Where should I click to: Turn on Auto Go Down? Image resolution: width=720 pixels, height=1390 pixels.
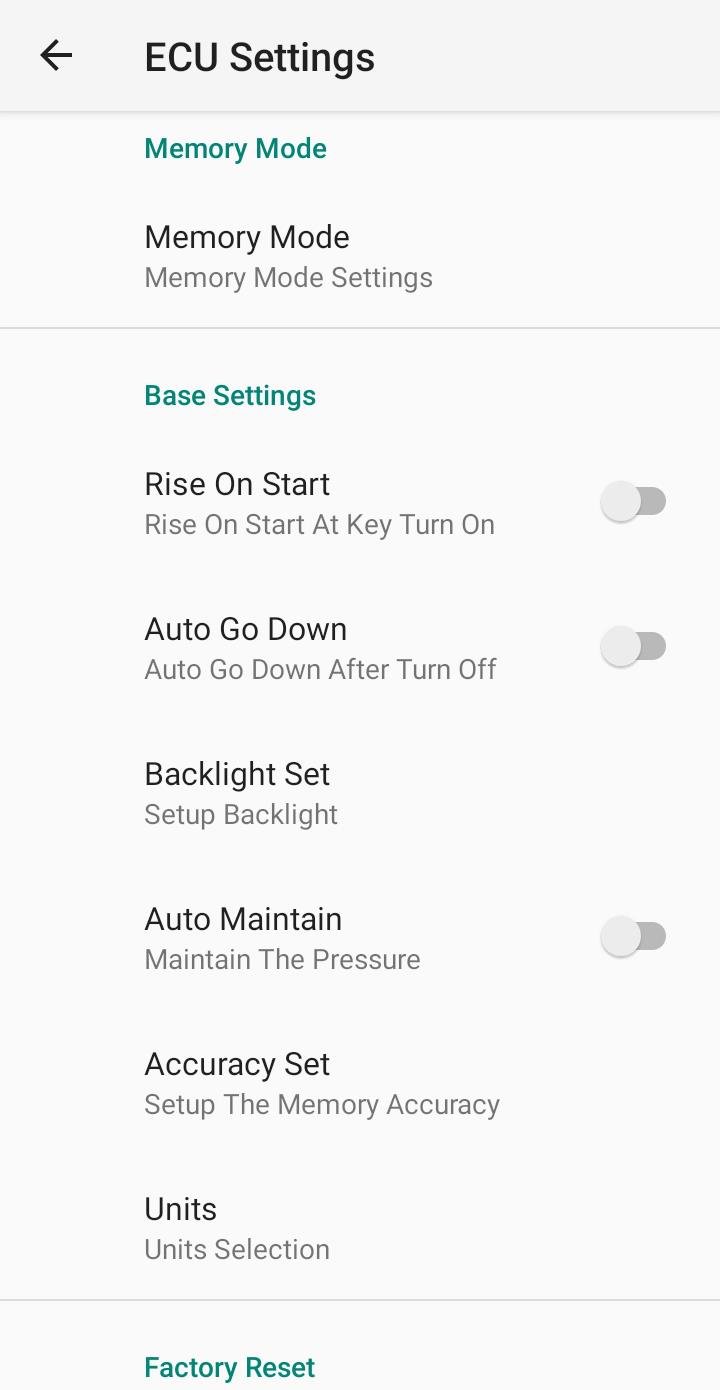click(x=633, y=646)
